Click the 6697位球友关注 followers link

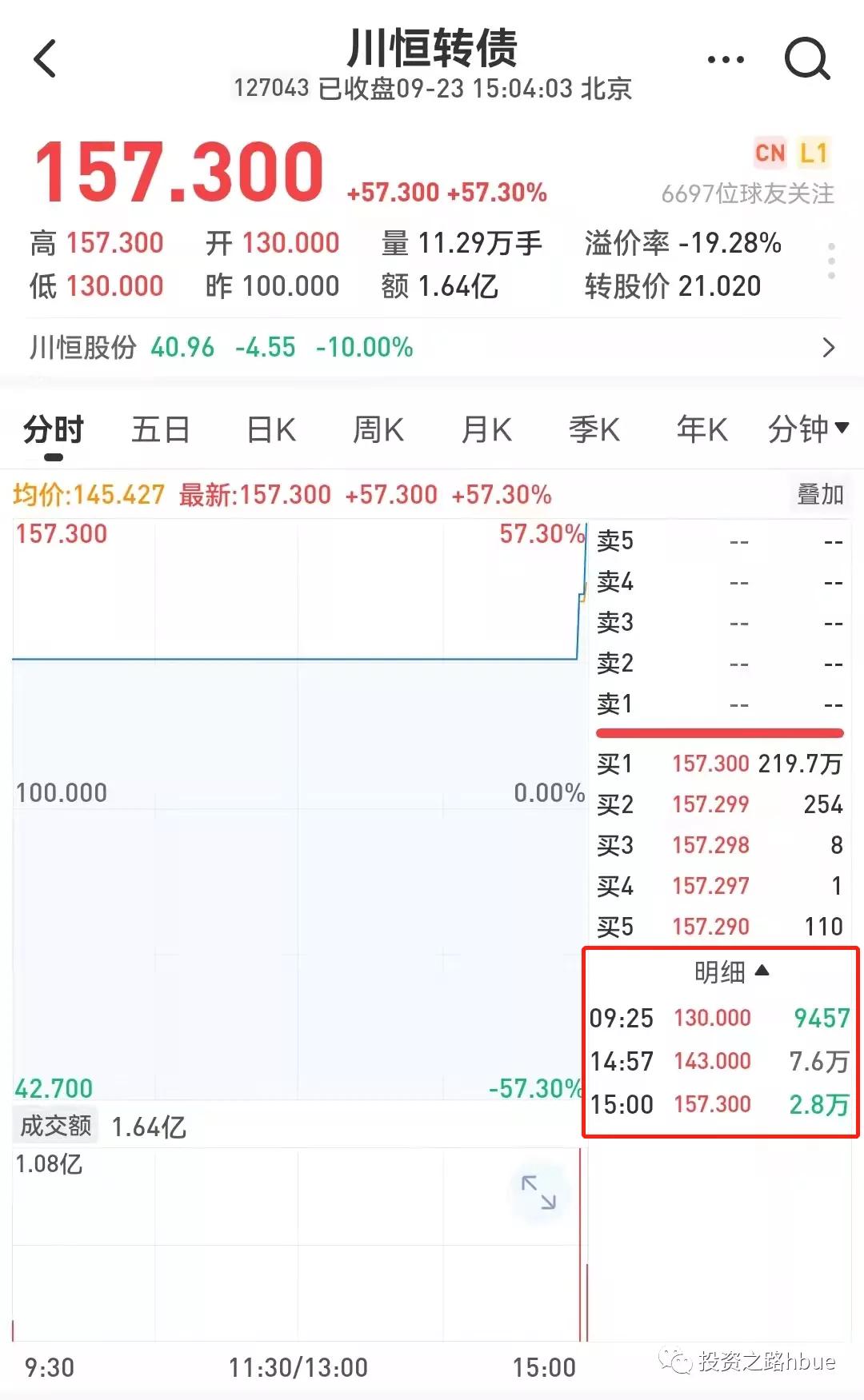745,193
